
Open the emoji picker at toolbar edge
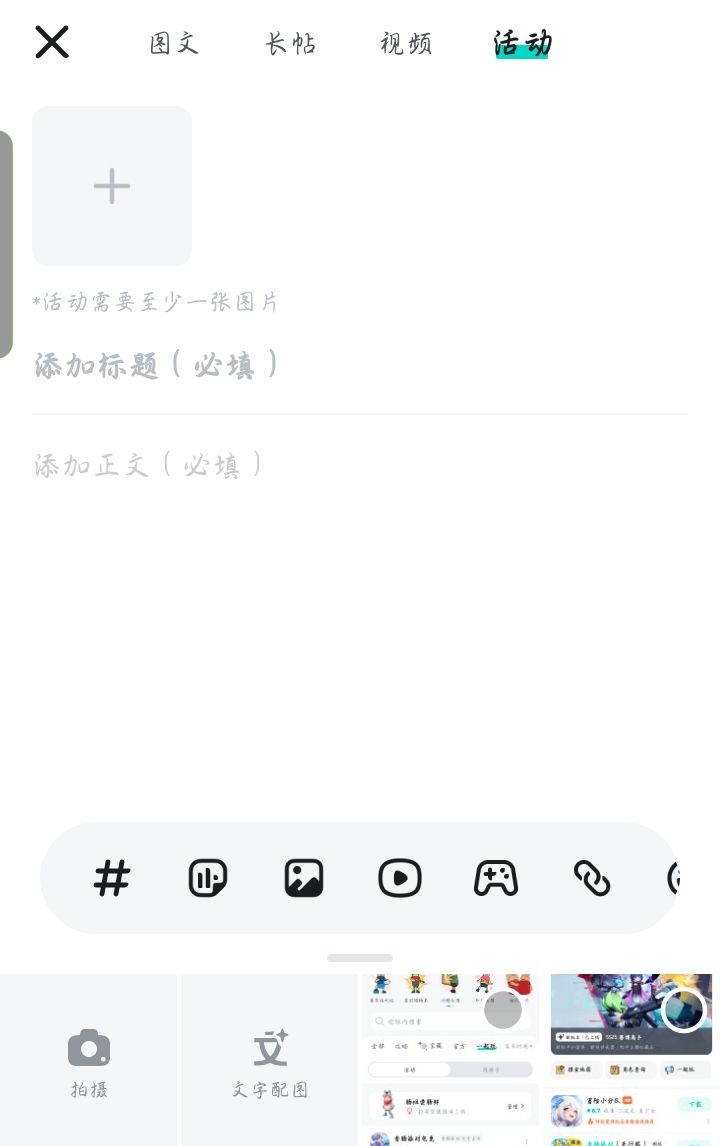[x=676, y=878]
